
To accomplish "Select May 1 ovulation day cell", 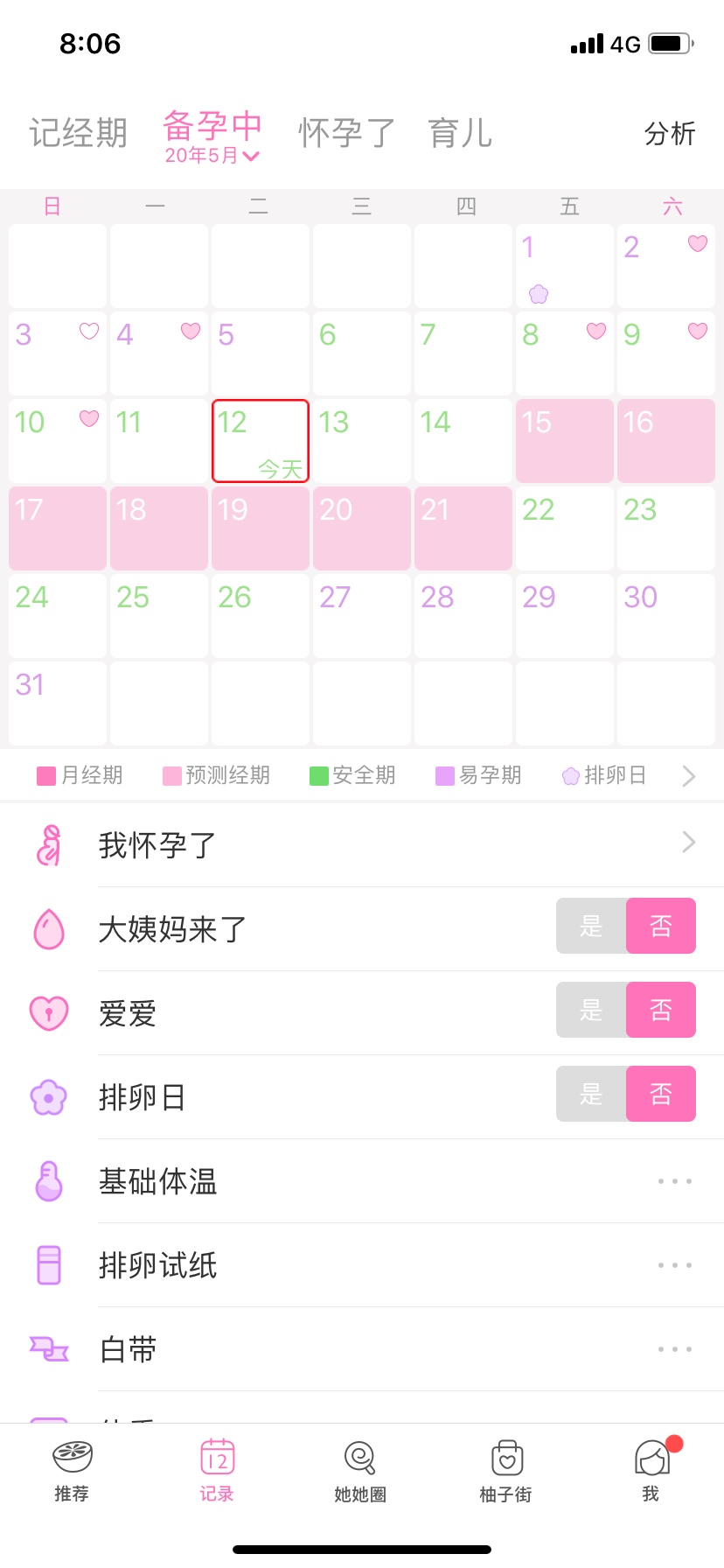I will pyautogui.click(x=564, y=265).
